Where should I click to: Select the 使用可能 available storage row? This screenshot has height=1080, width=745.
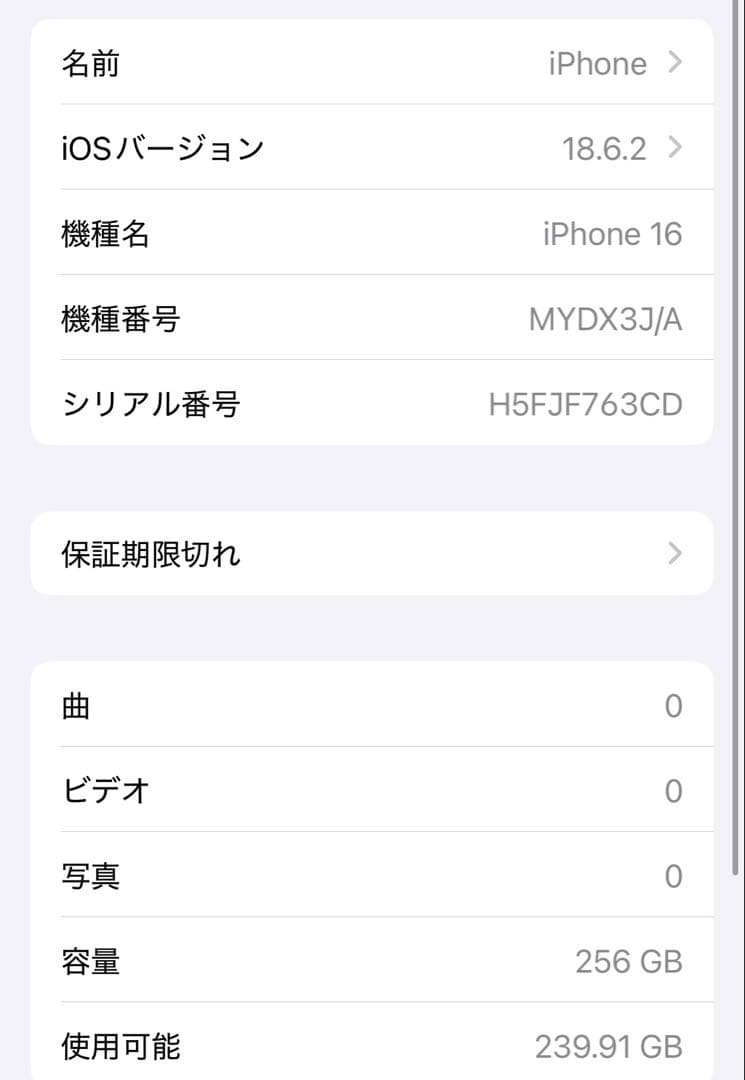370,1046
